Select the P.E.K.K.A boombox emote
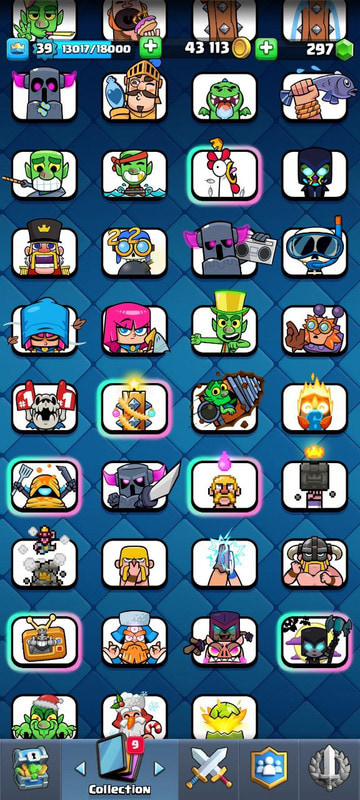Viewport: 360px width, 800px height. click(229, 250)
